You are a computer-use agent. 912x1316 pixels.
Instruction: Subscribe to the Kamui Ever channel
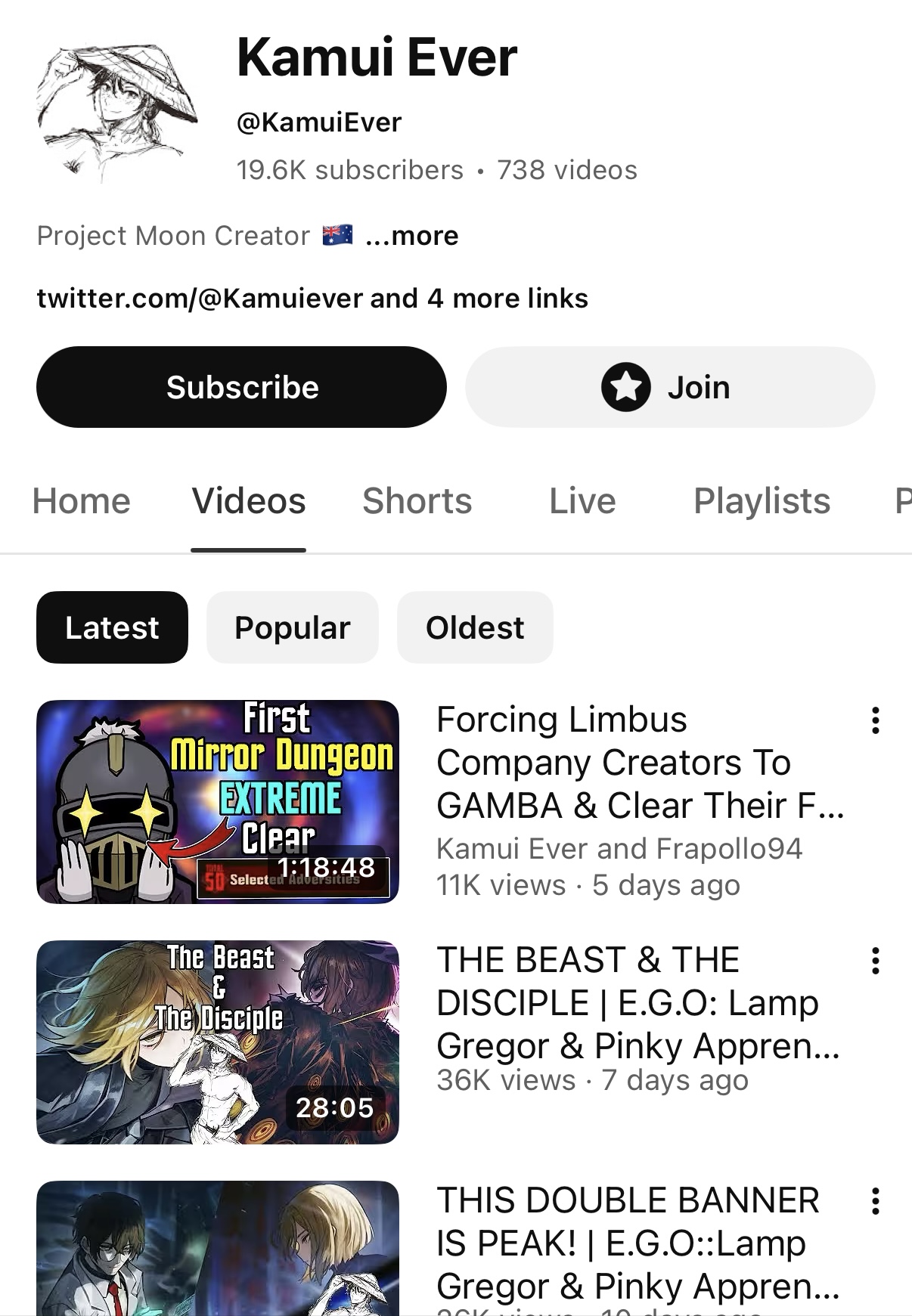[x=241, y=387]
